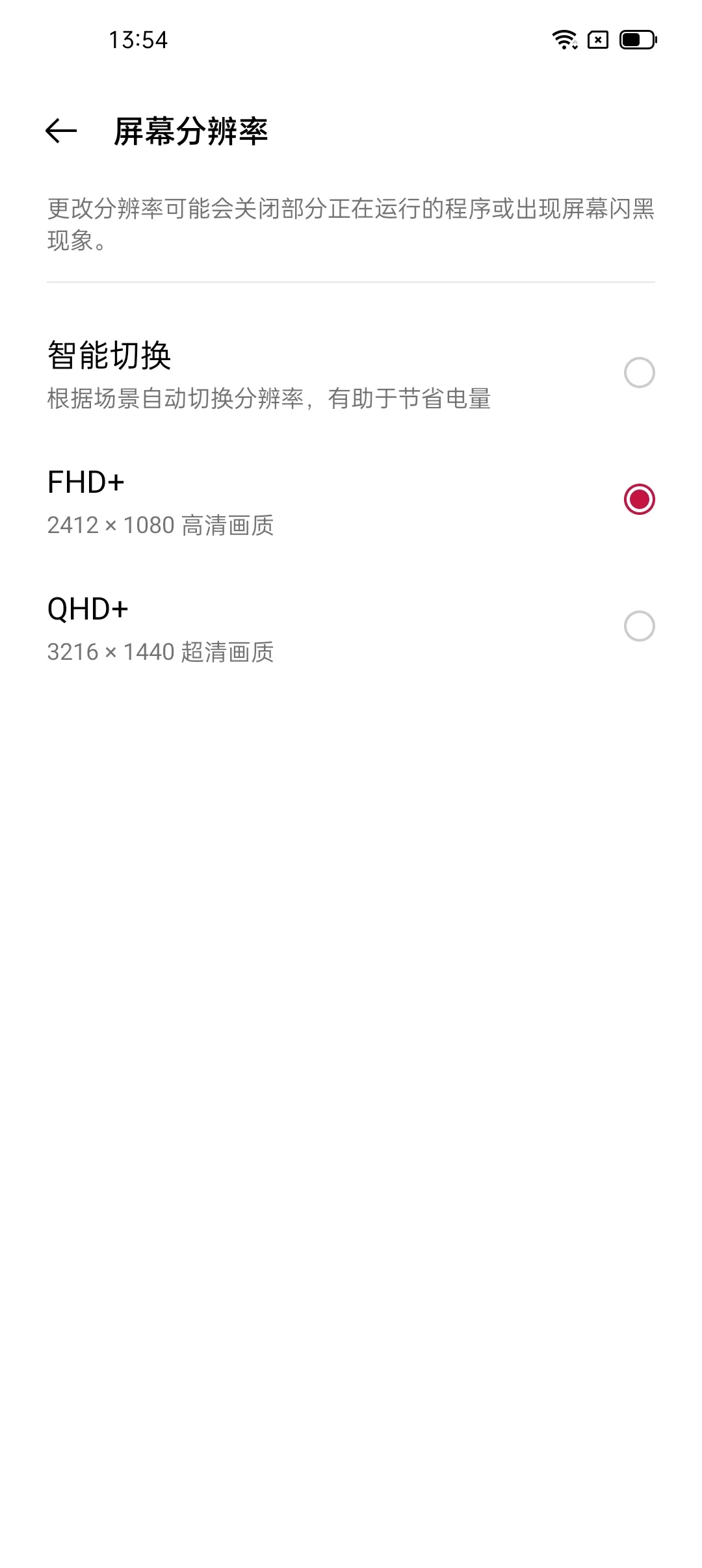Select the 智能切换 resolution option
Viewport: 702px width, 1568px height.
coord(351,373)
